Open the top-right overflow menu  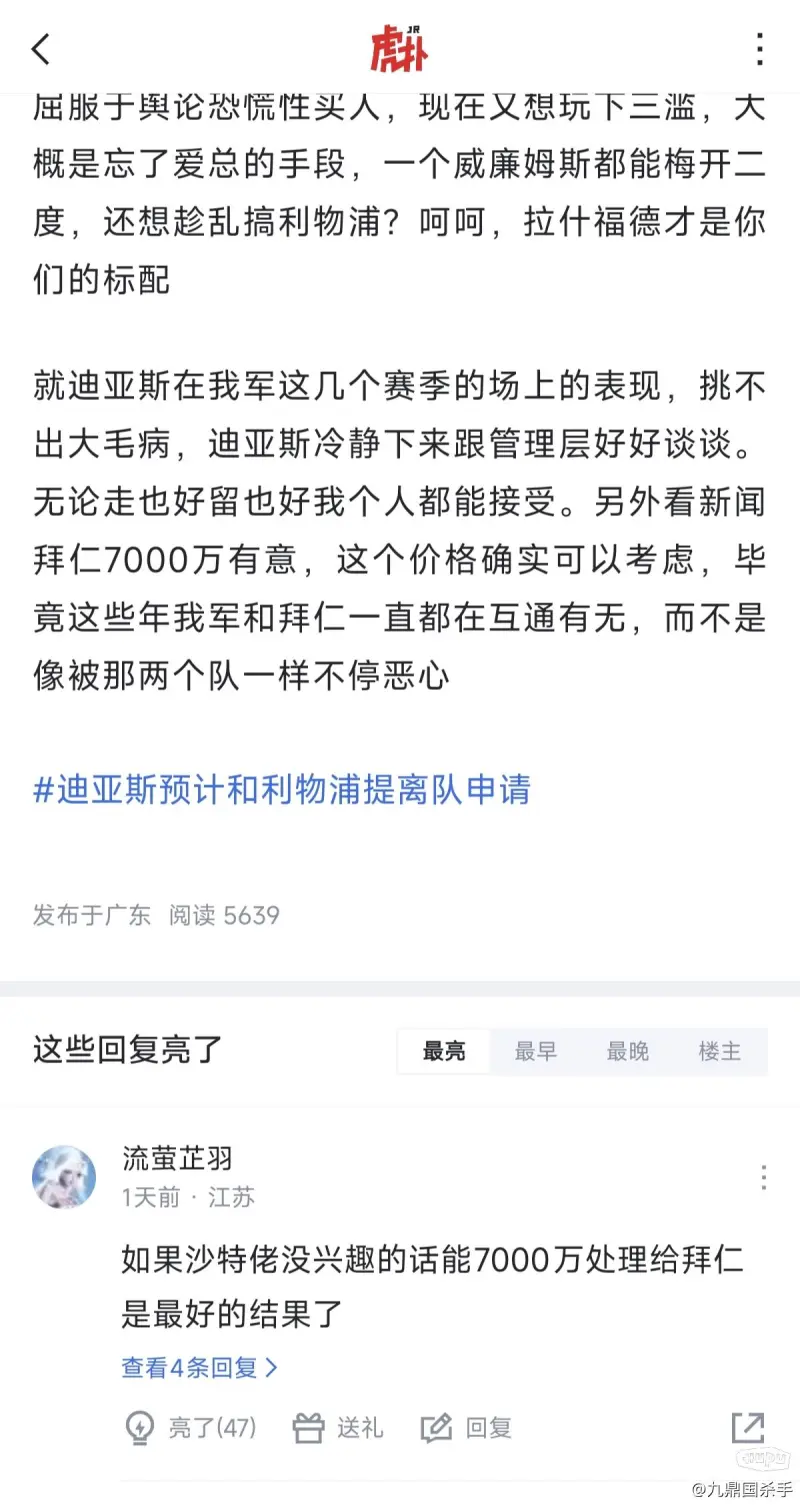pos(760,49)
